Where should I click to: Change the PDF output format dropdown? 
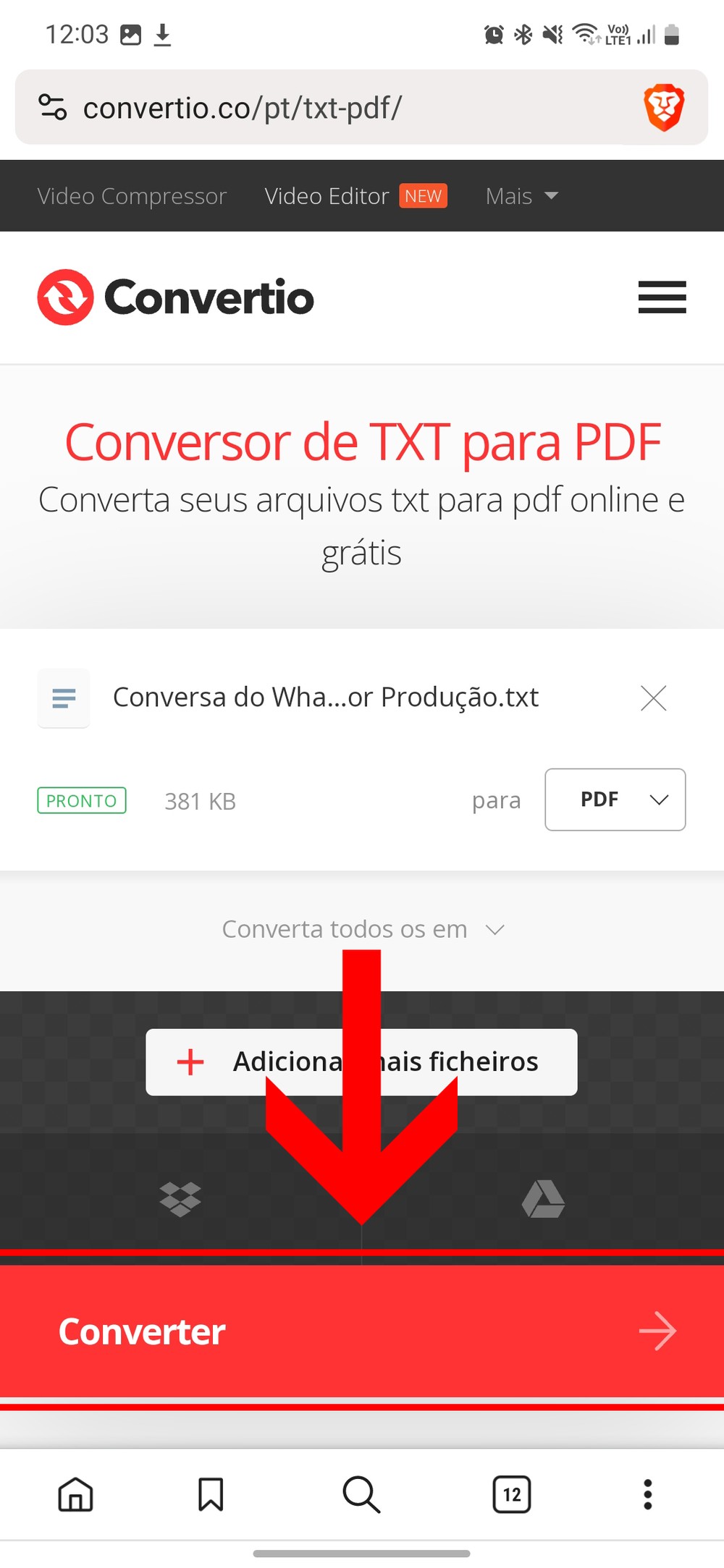pos(615,800)
